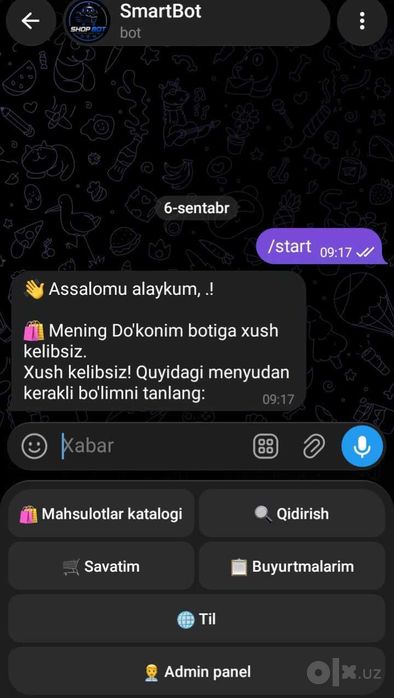
Task: Open the three-dot overflow menu
Action: pos(362,21)
